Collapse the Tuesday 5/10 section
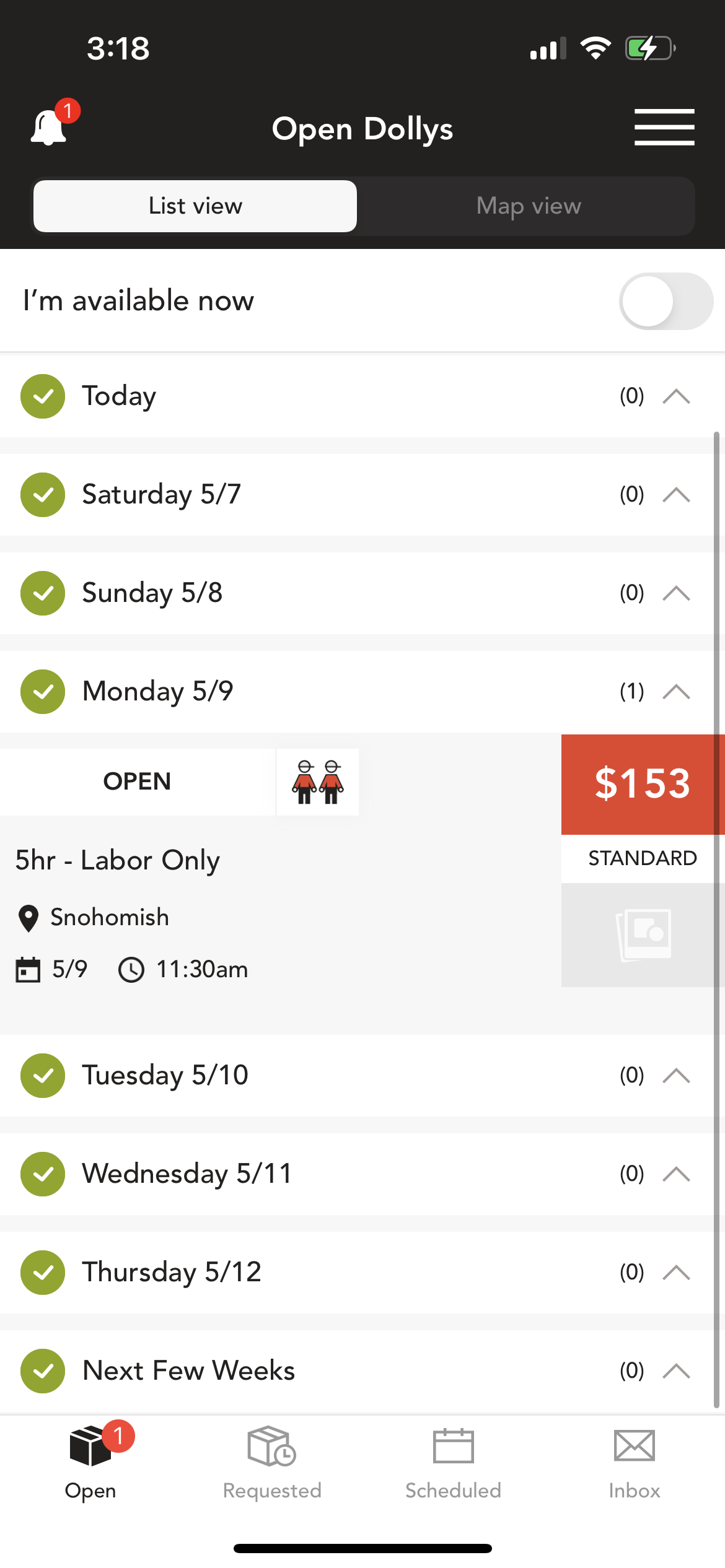725x1568 pixels. (x=677, y=1076)
